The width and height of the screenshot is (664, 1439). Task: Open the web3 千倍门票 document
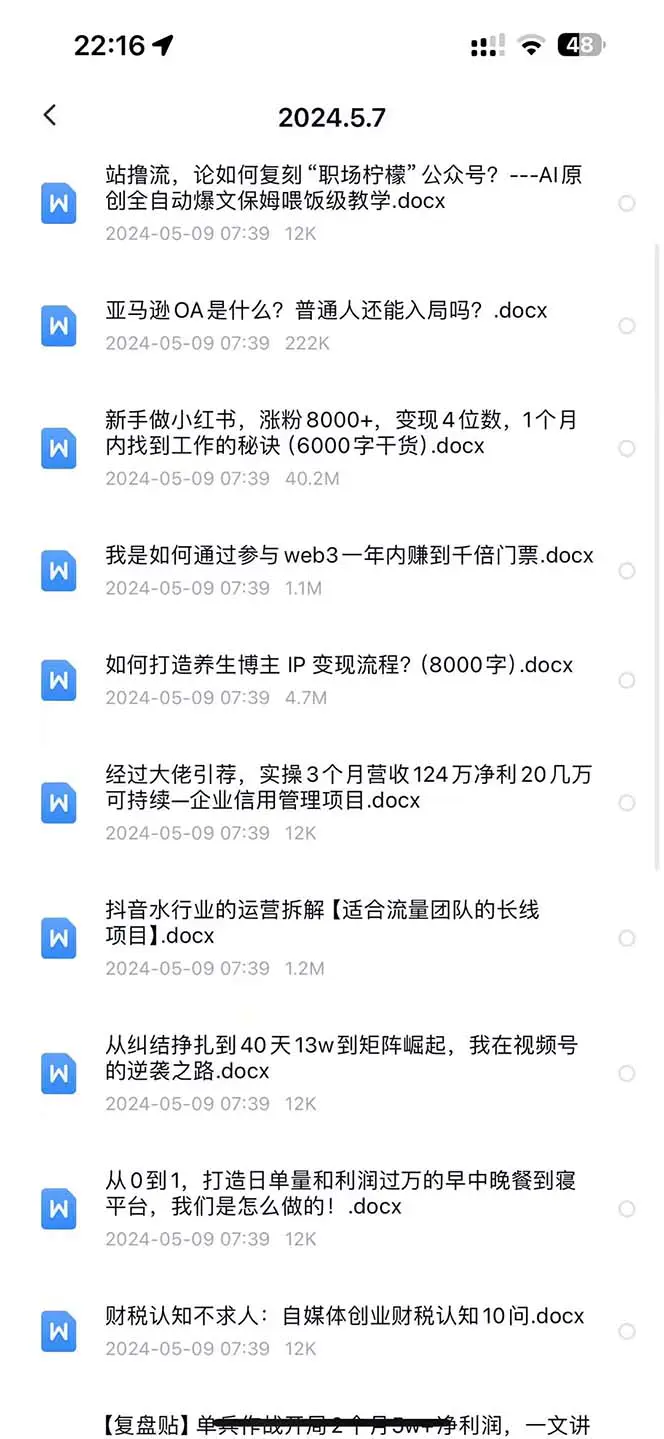coord(349,556)
